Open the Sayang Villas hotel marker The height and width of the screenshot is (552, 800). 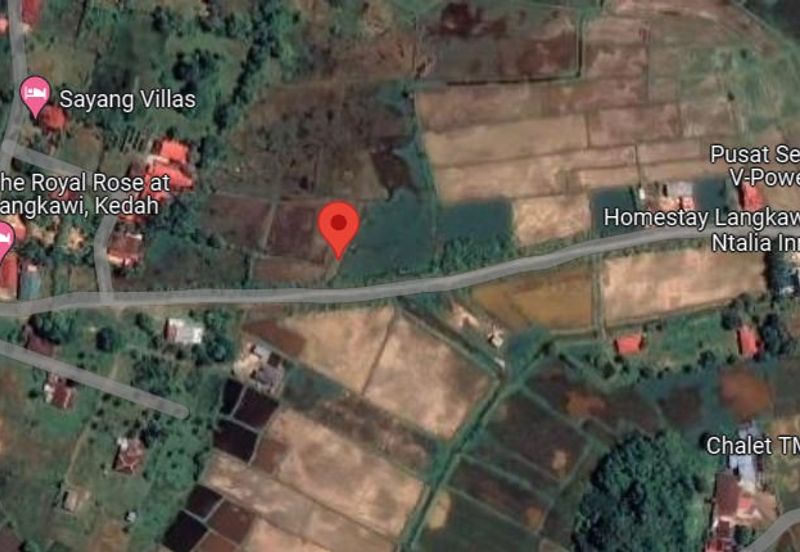(x=38, y=98)
